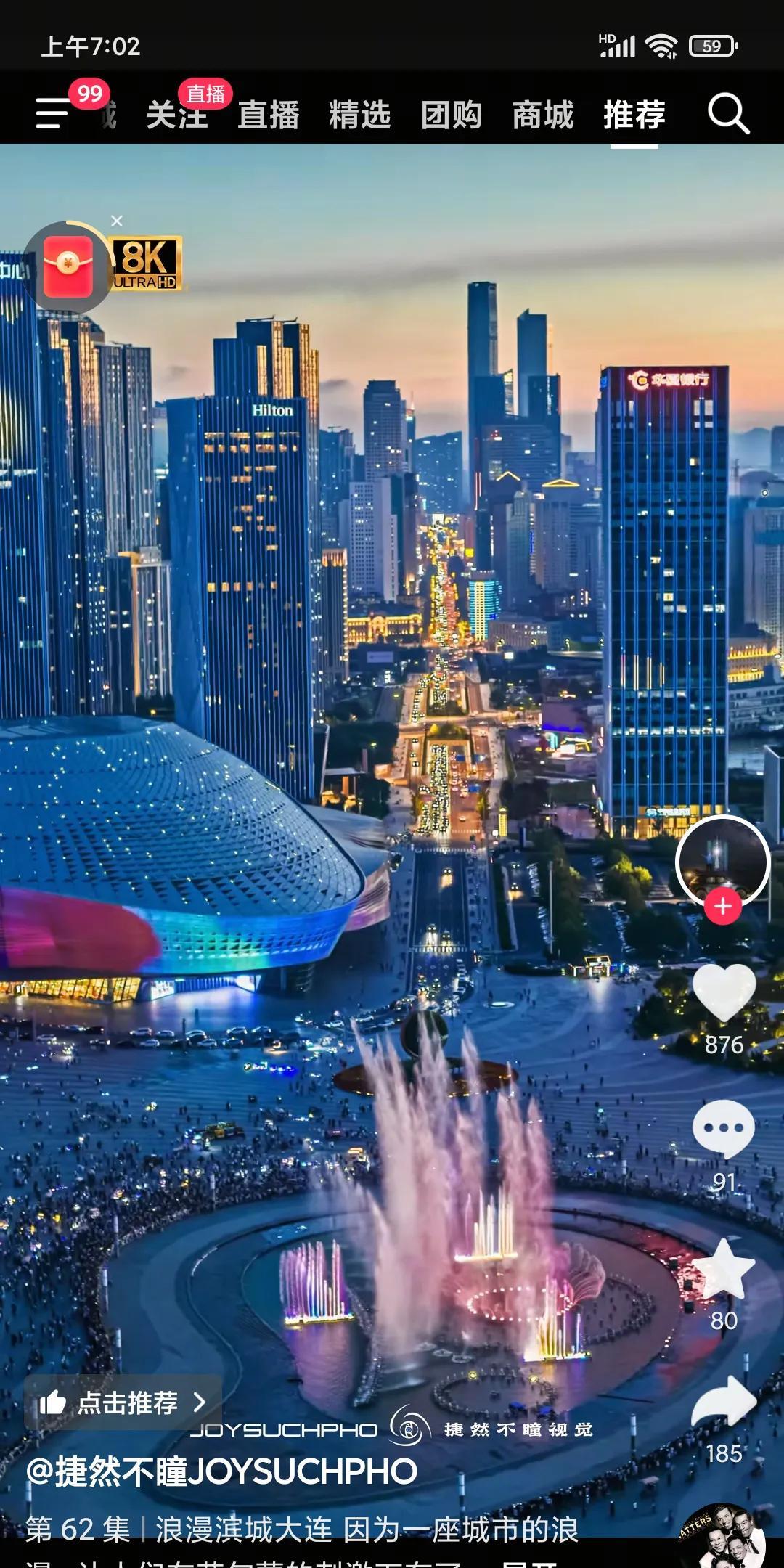
Task: Tap the 推荐 tab
Action: click(x=634, y=115)
